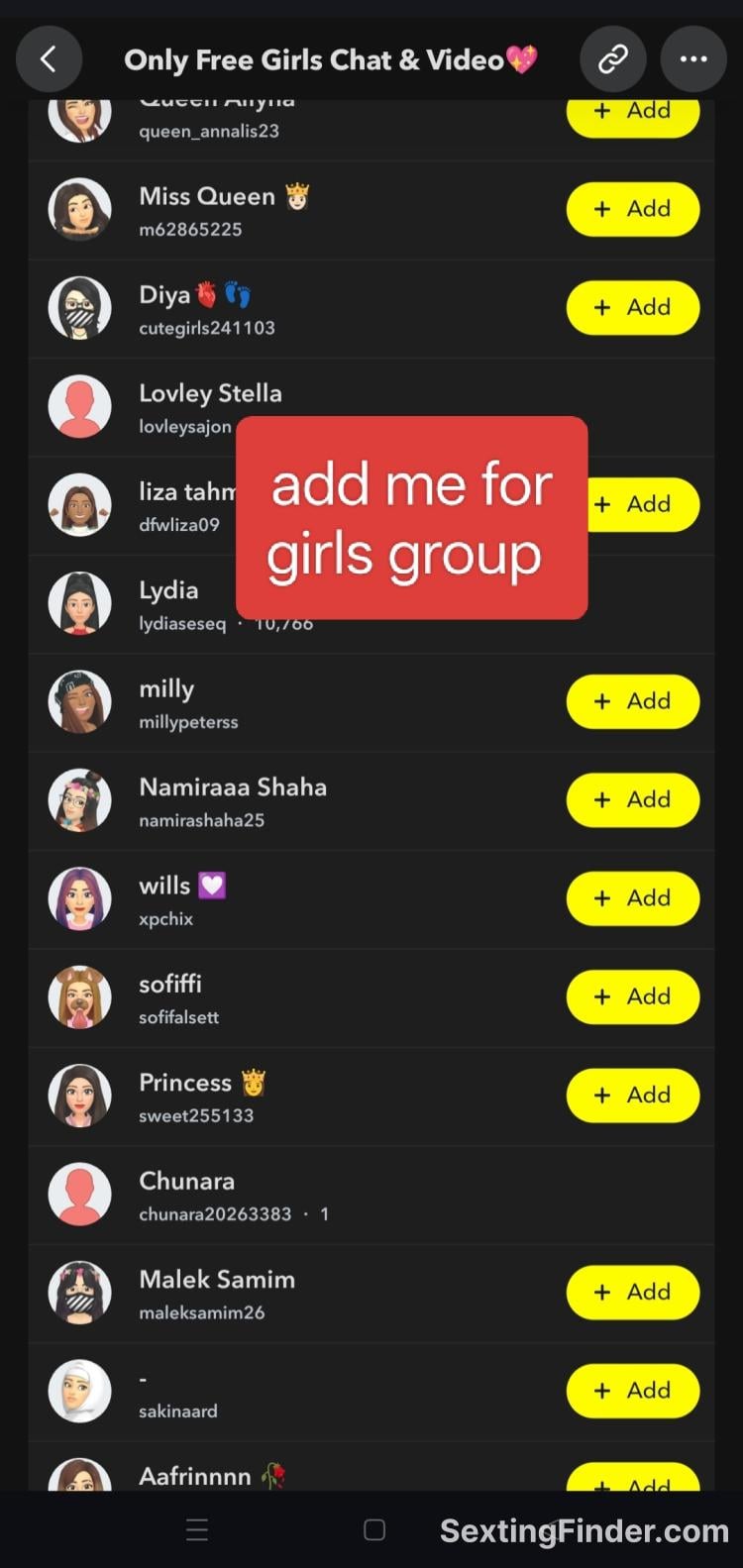Open the three-dot overflow menu
This screenshot has width=743, height=1568.
click(x=692, y=59)
